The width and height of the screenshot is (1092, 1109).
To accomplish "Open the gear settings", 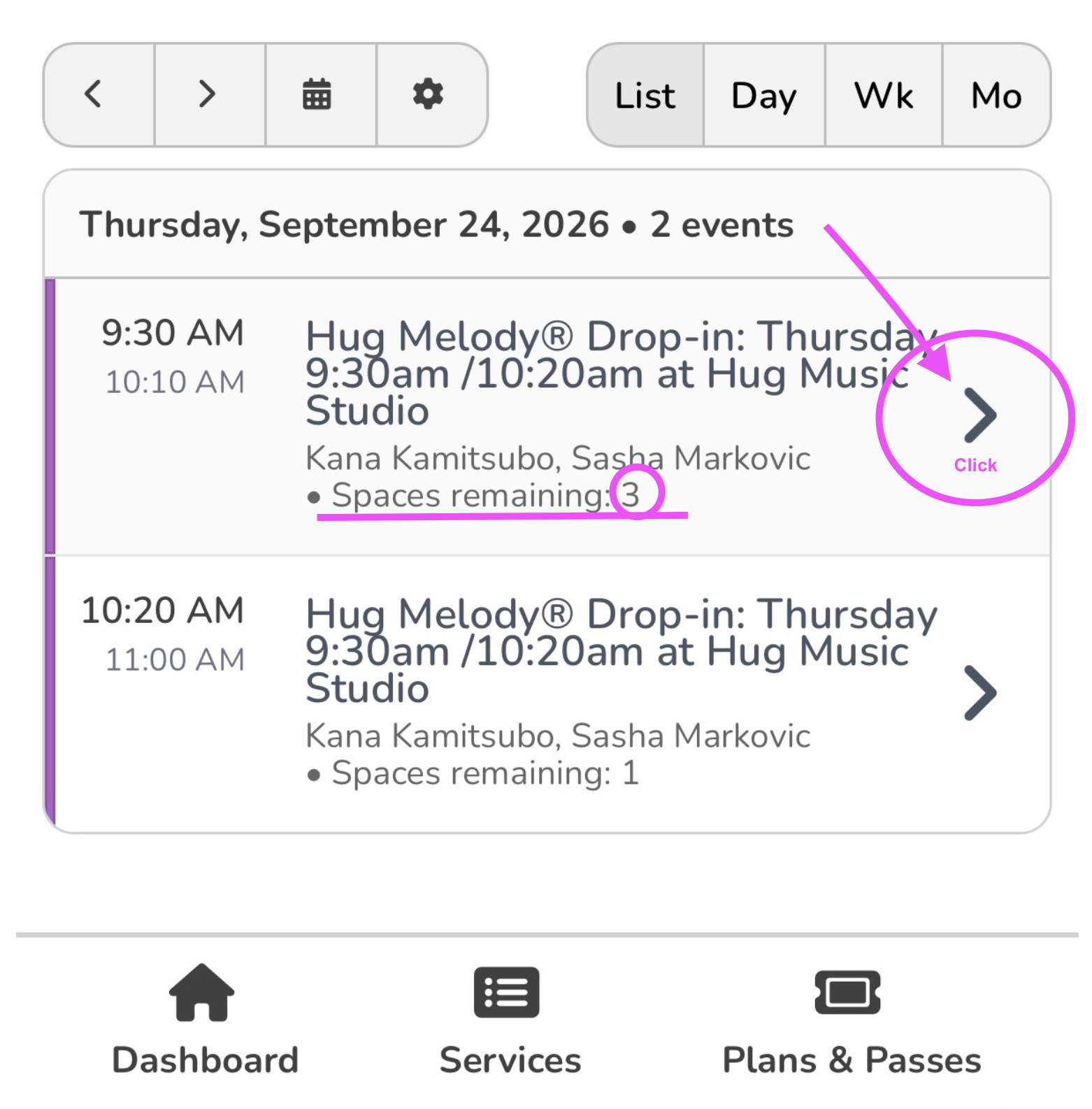I will coord(431,94).
